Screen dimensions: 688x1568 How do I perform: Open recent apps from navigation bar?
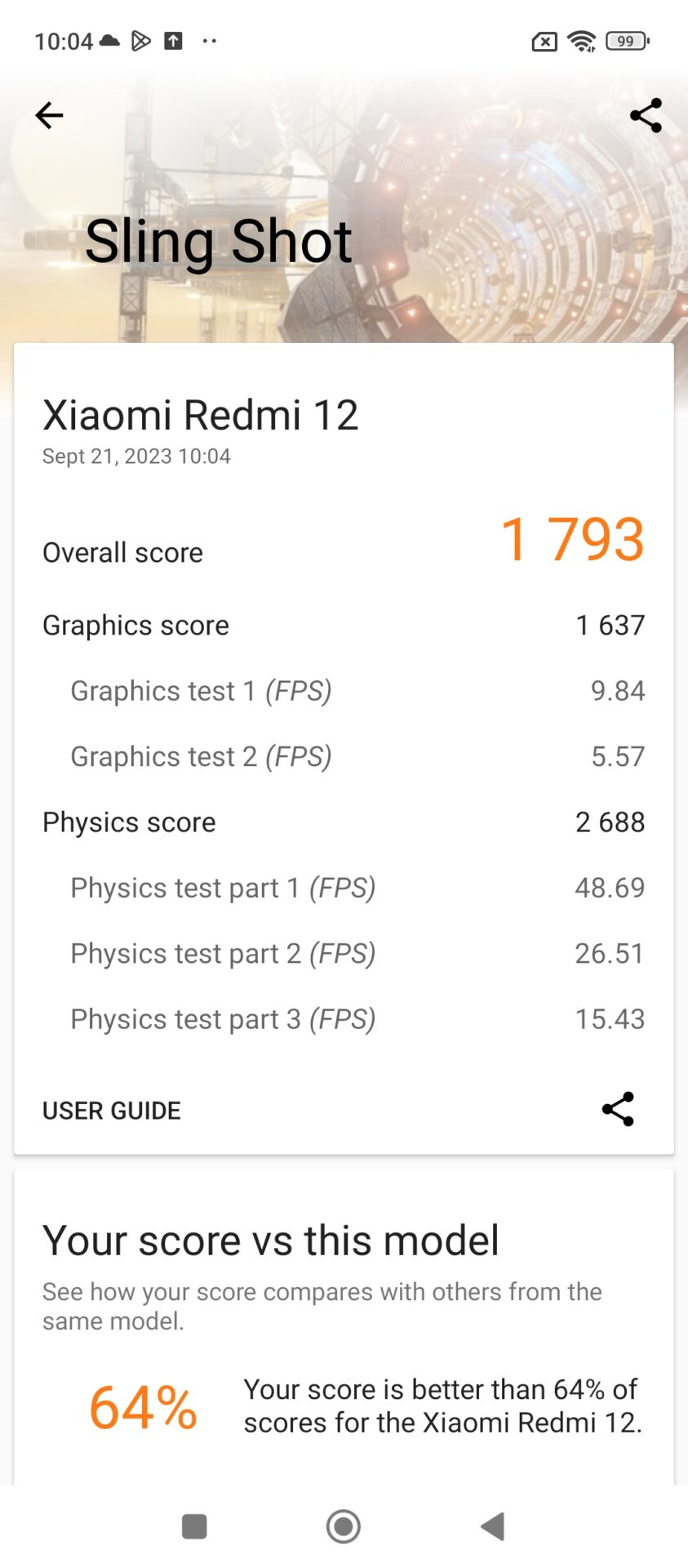(x=194, y=1526)
